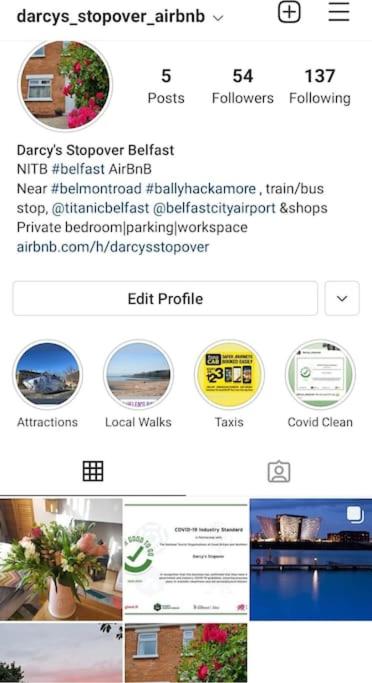Open the hamburger menu
Viewport: 372px width, 683px height.
(x=339, y=12)
